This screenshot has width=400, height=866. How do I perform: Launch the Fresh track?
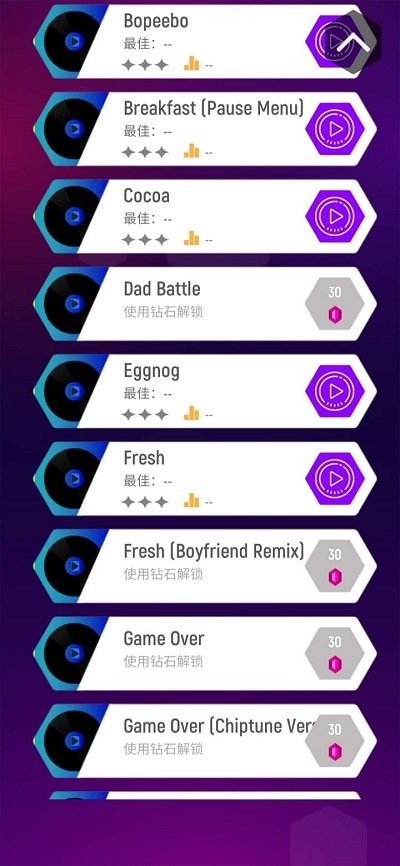pyautogui.click(x=335, y=478)
